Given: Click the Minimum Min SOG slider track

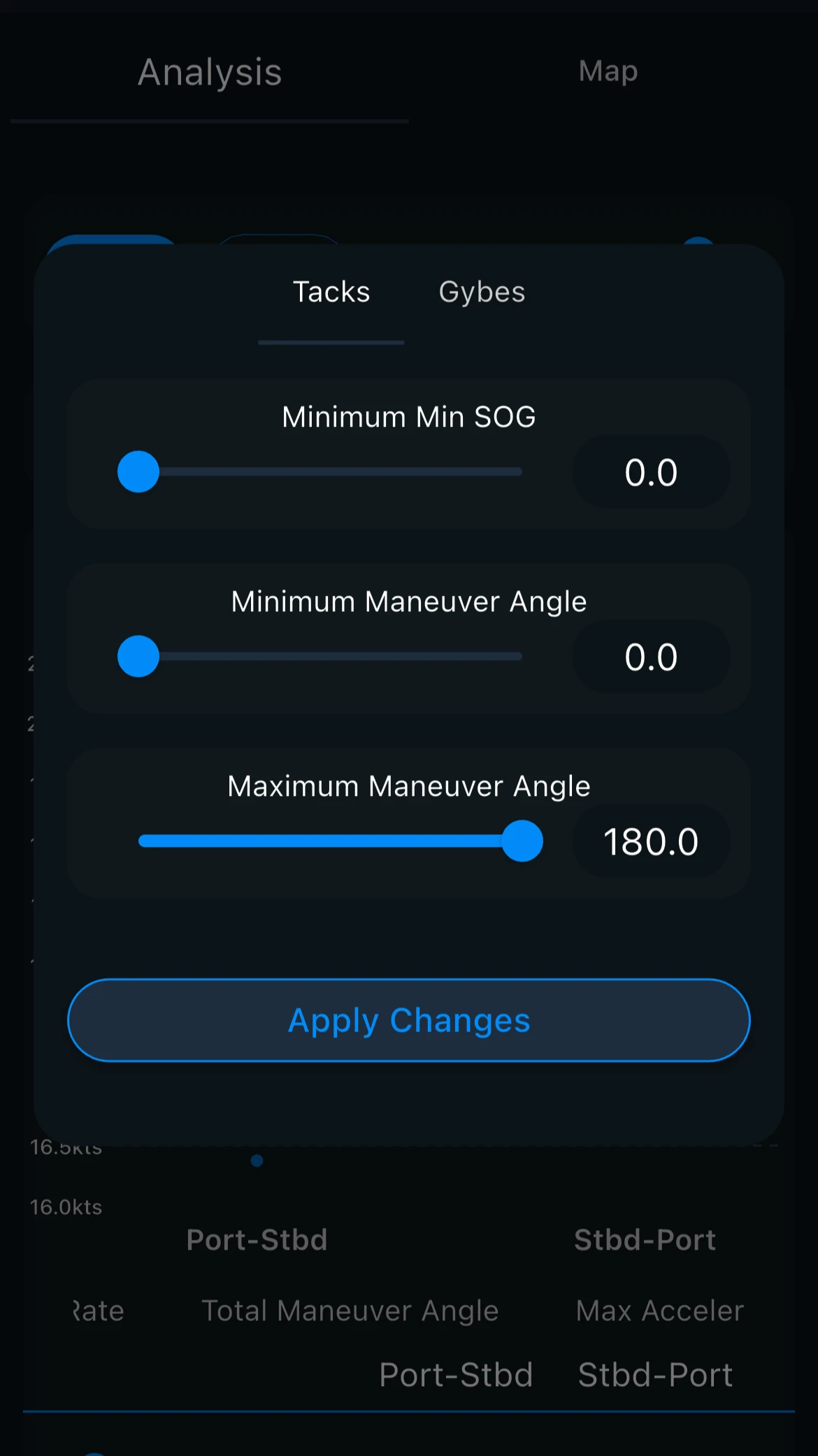Looking at the screenshot, I should coord(329,472).
